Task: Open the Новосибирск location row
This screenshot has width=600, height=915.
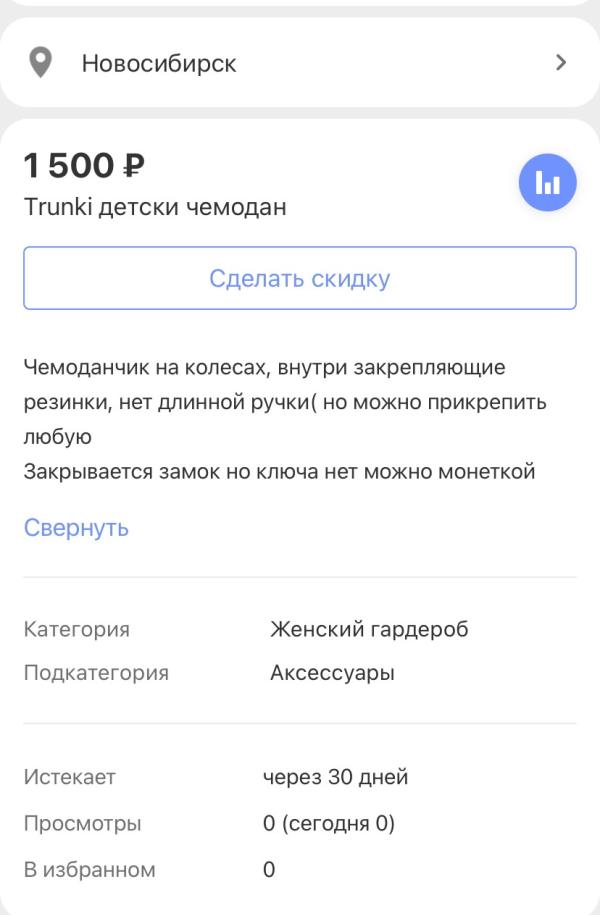Action: tap(300, 62)
